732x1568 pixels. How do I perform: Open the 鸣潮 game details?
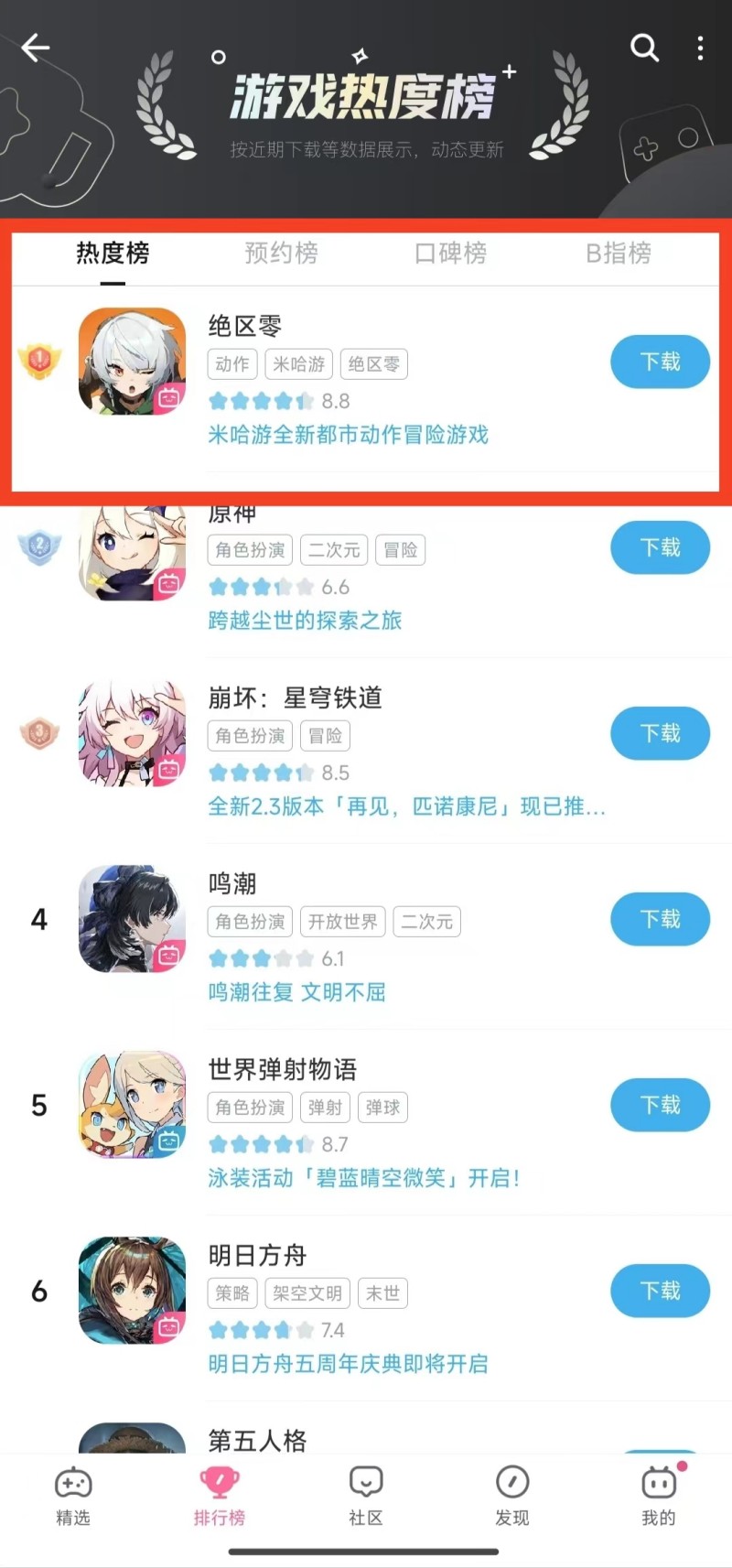click(x=231, y=884)
